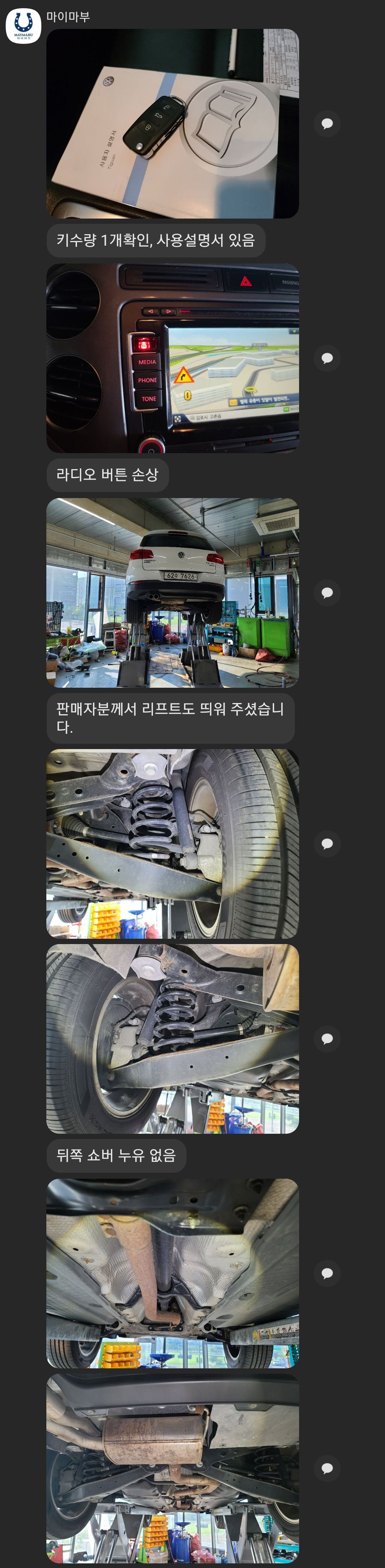This screenshot has height=1568, width=385.
Task: Open the rear muffler underbody photo
Action: (172, 1468)
